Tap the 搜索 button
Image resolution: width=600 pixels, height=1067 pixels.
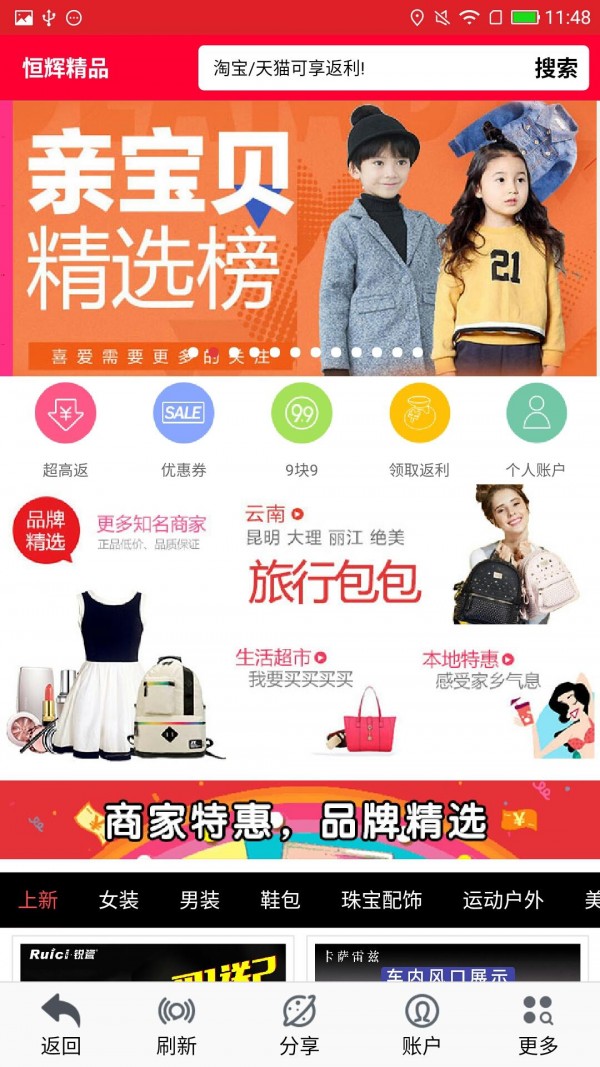[556, 68]
